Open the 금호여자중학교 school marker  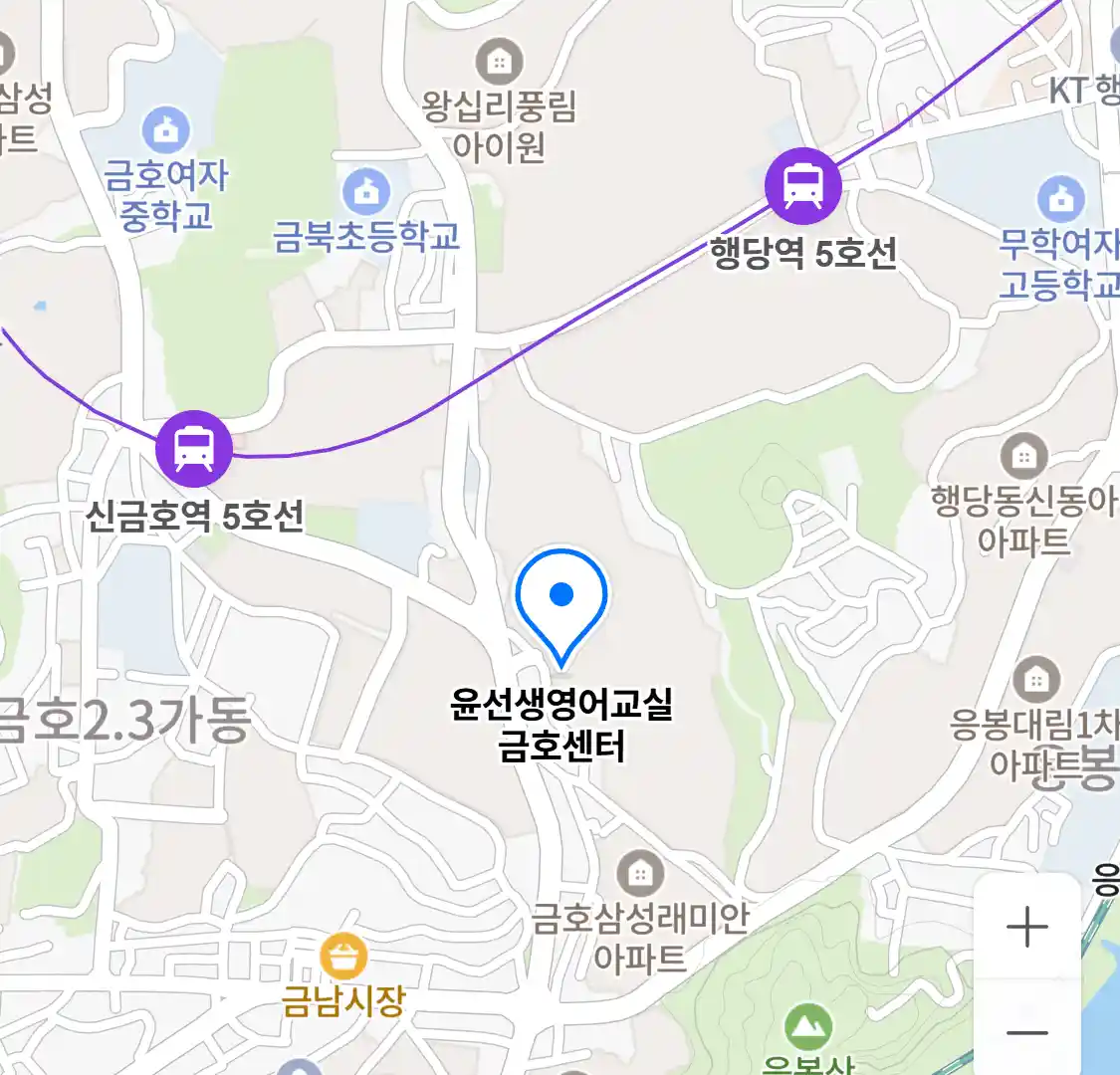[x=165, y=129]
